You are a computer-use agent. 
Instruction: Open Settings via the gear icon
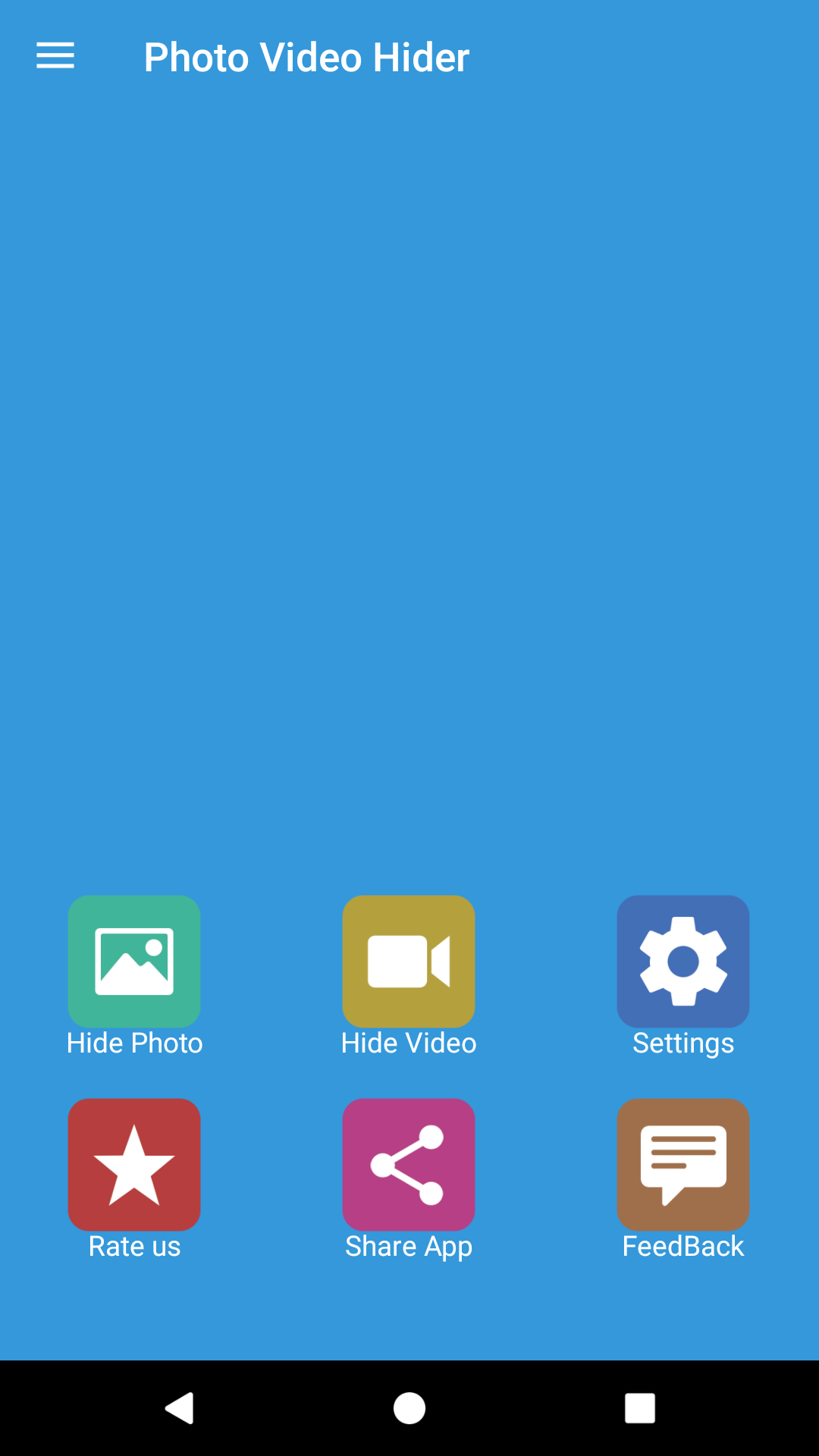pos(682,961)
